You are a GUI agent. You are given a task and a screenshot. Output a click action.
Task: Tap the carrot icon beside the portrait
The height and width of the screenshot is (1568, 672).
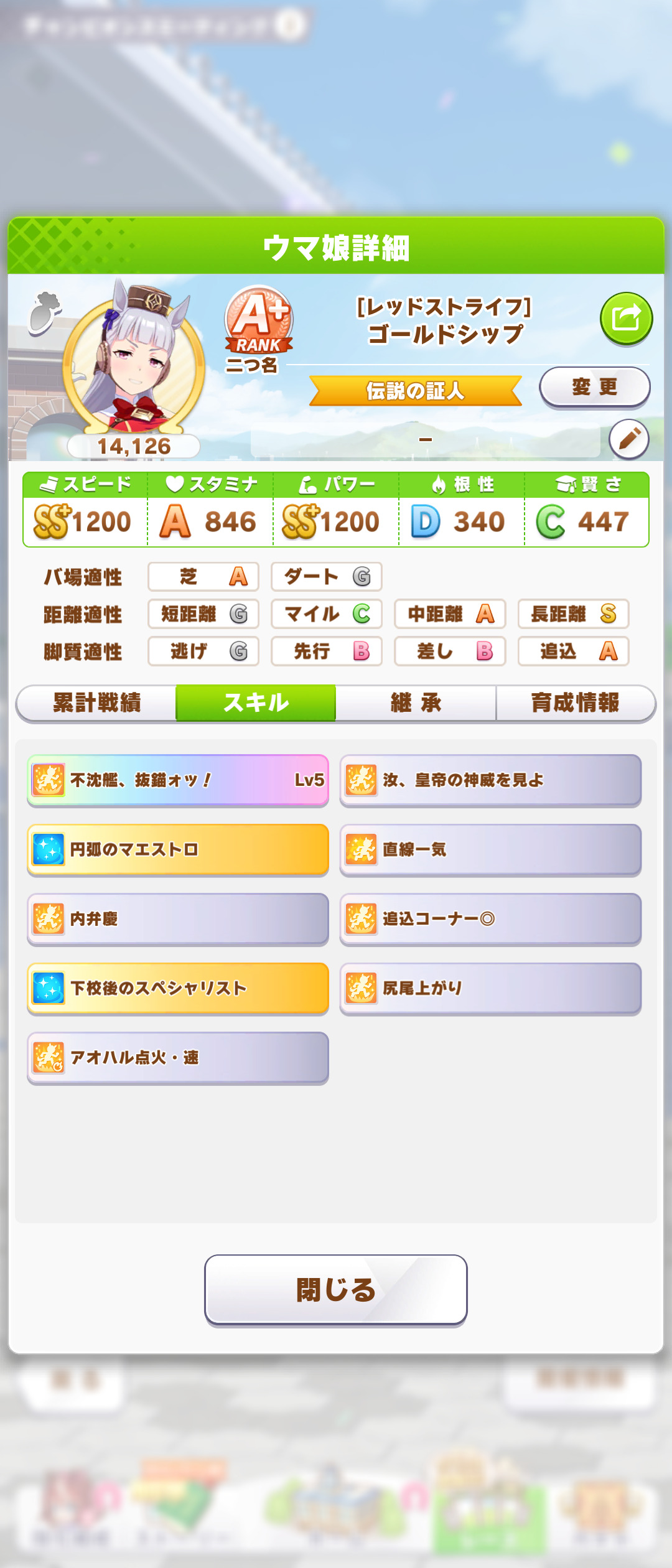point(45,312)
